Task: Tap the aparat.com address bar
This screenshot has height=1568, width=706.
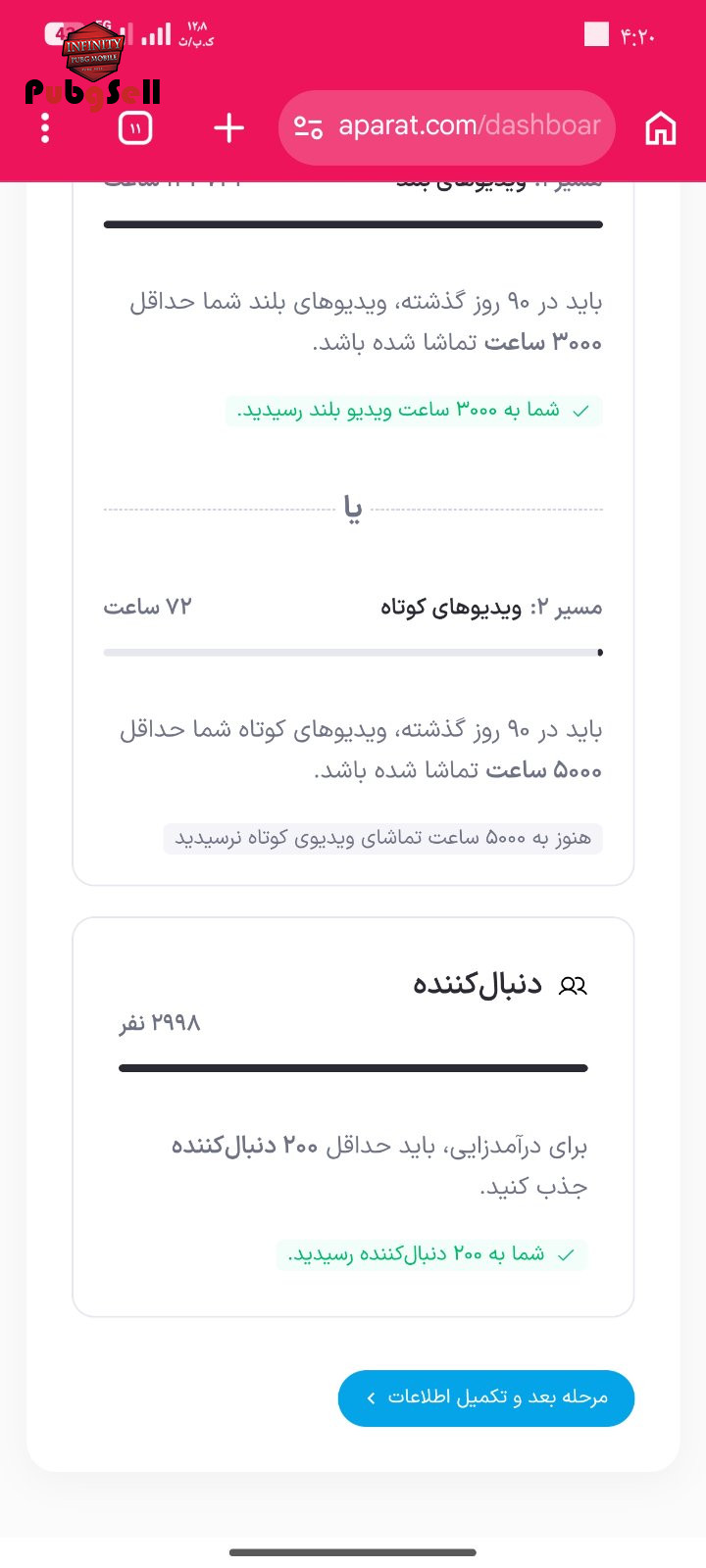Action: click(x=447, y=127)
